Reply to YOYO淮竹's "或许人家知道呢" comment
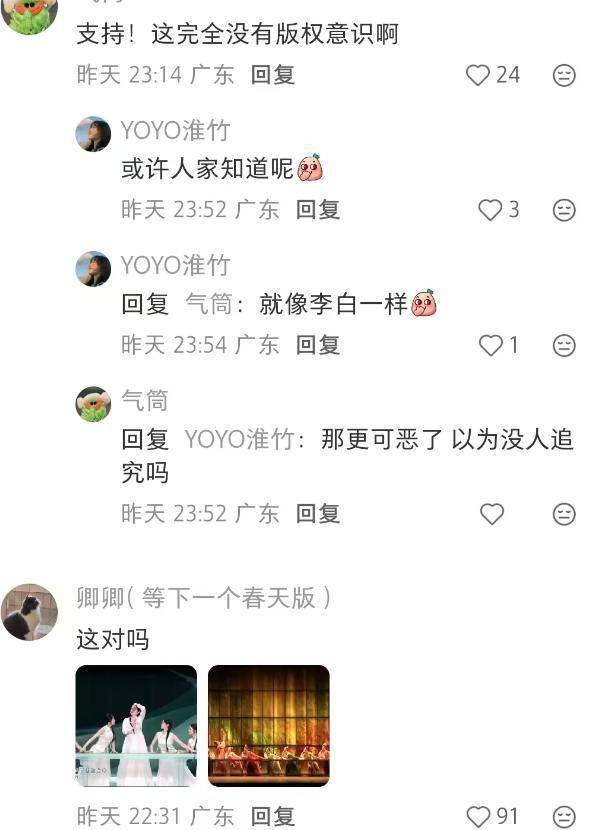Viewport: 600px width, 830px height. (318, 210)
